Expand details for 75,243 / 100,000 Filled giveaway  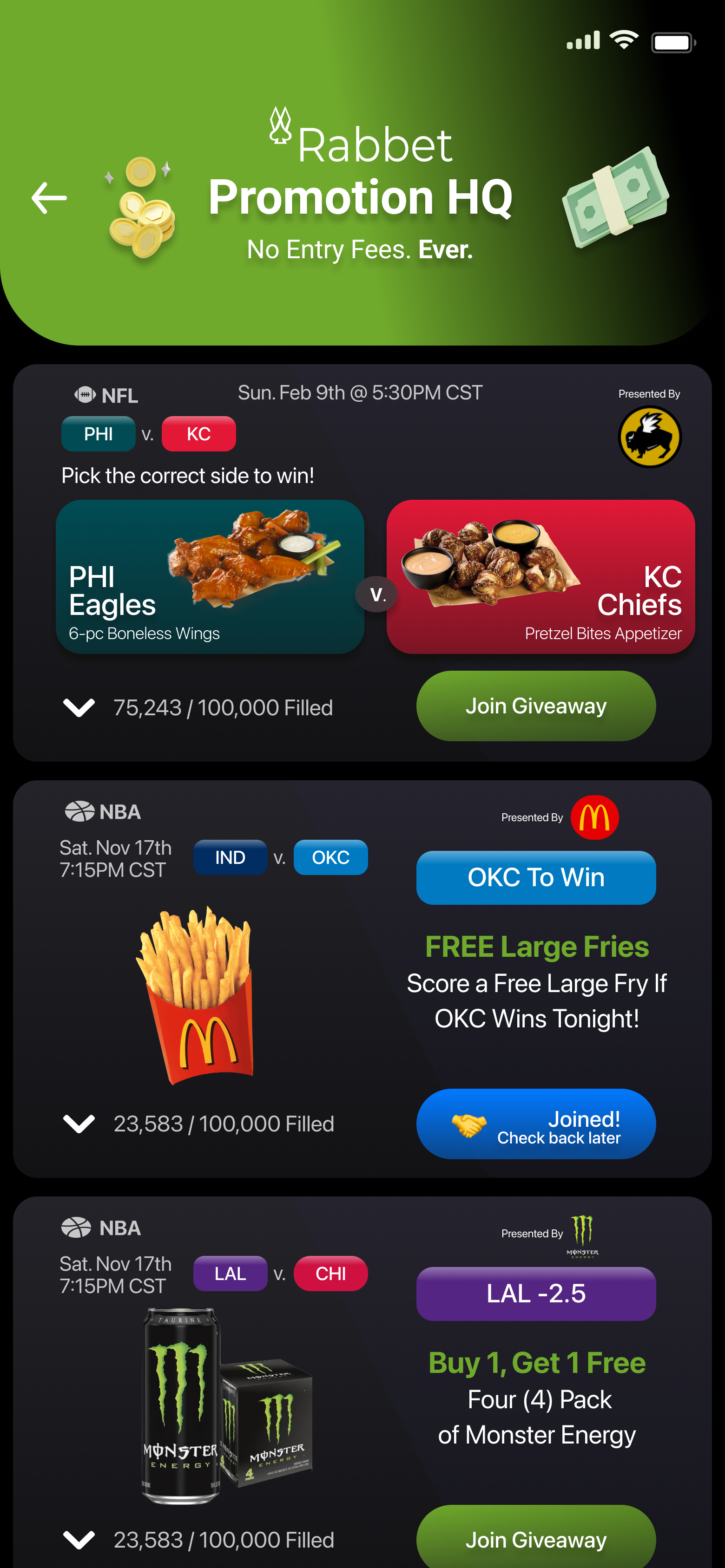[x=79, y=707]
